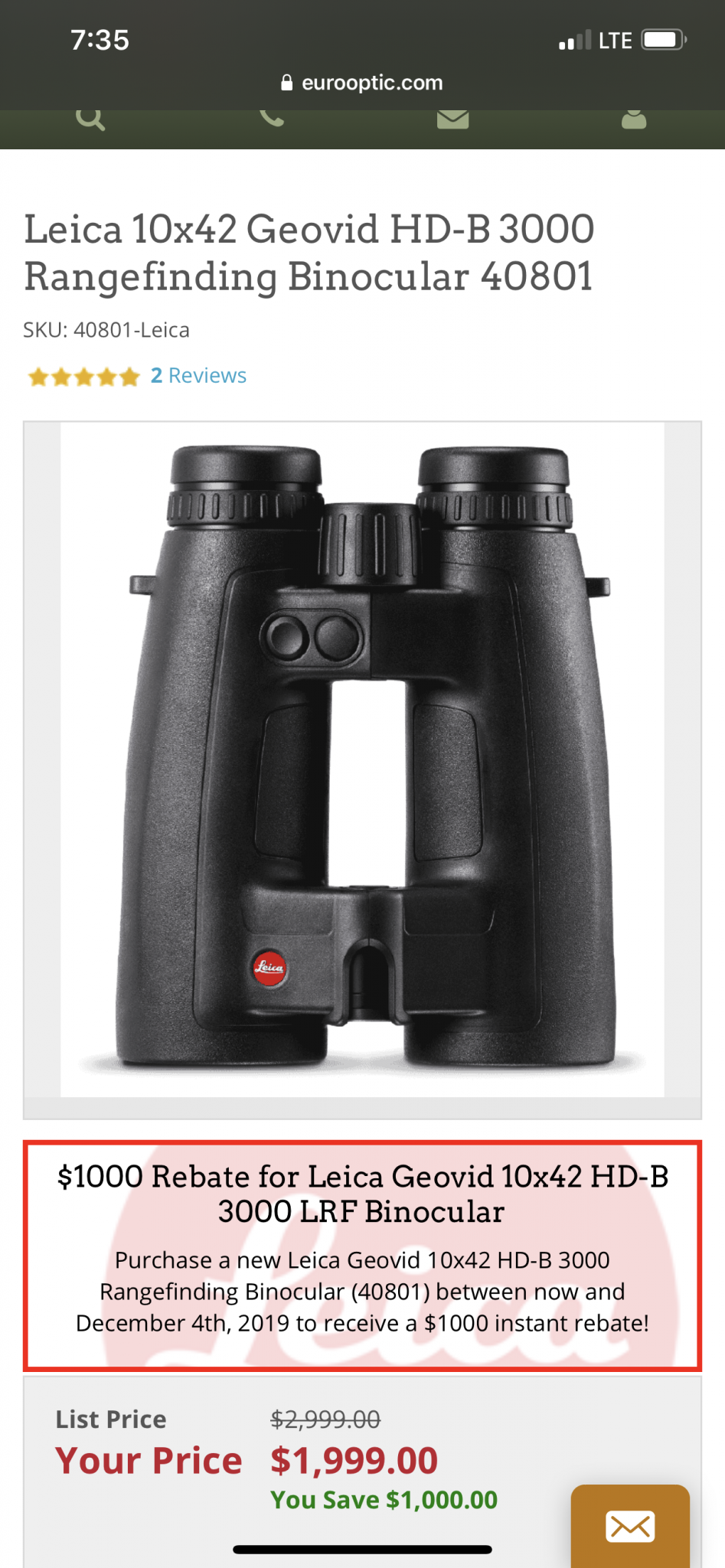Tap the eurooptic.com address bar
Screen dimensions: 725x1568
362,83
